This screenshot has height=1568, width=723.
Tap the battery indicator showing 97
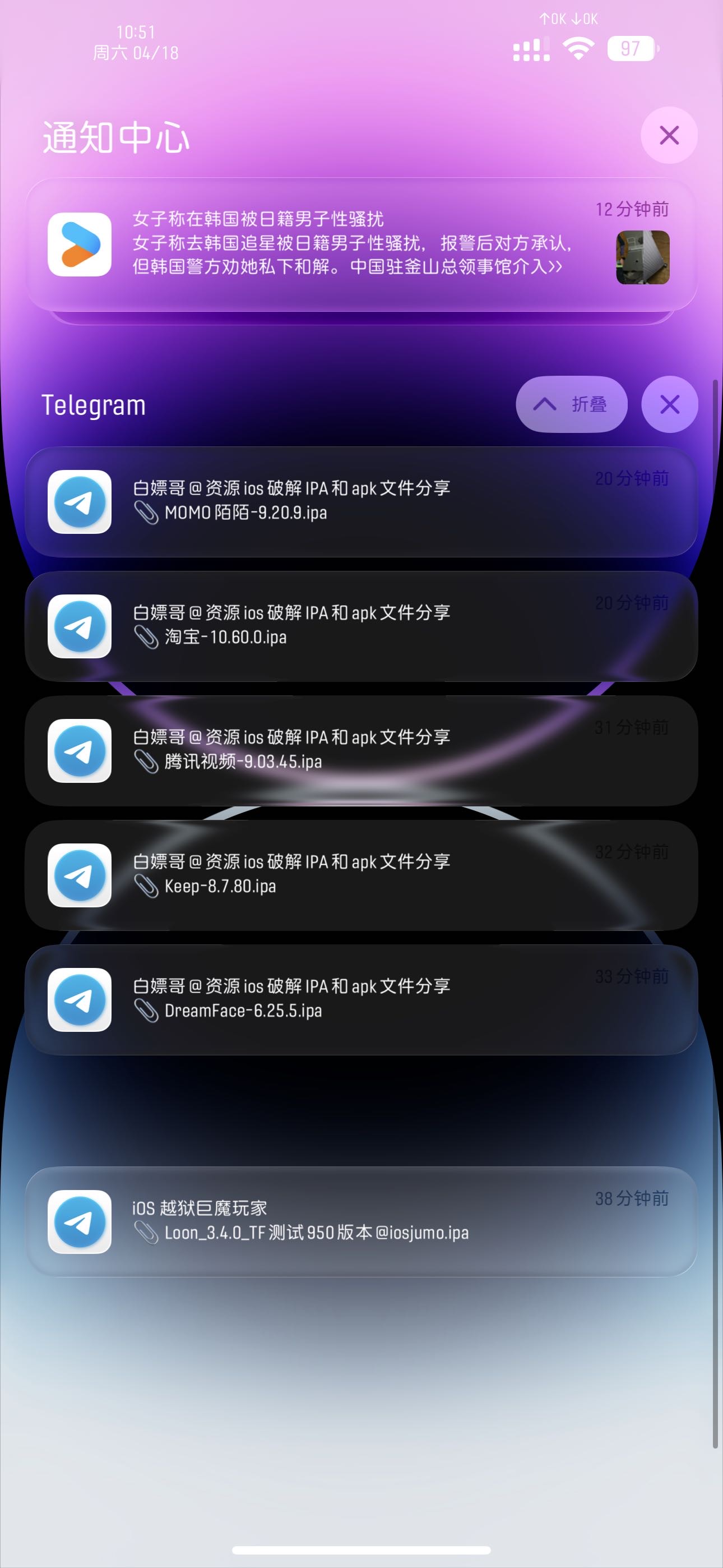point(631,48)
